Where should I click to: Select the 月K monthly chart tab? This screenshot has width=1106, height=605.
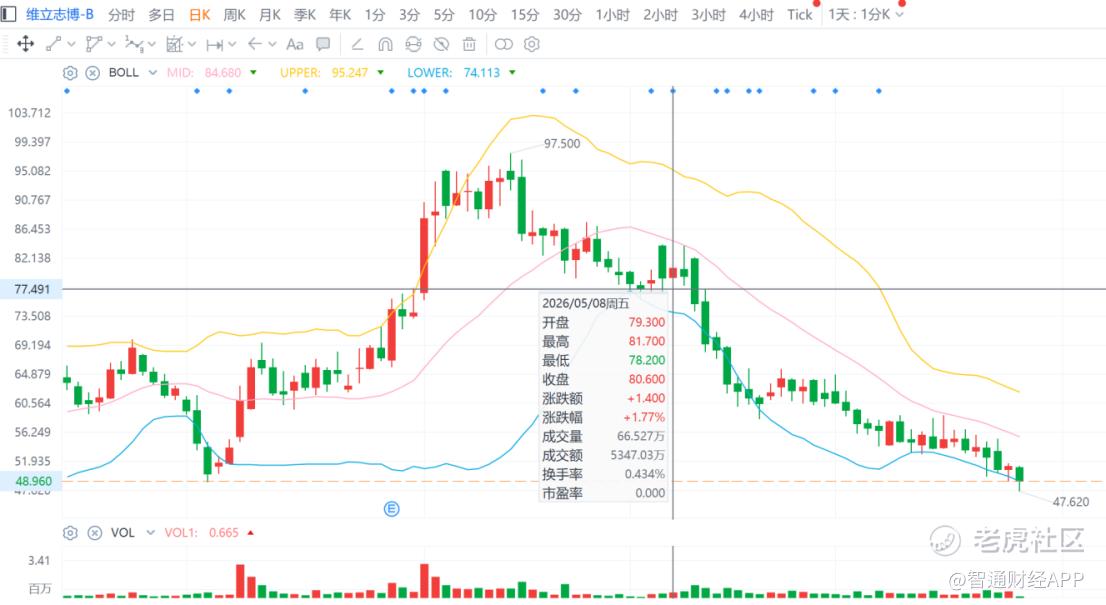coord(269,15)
